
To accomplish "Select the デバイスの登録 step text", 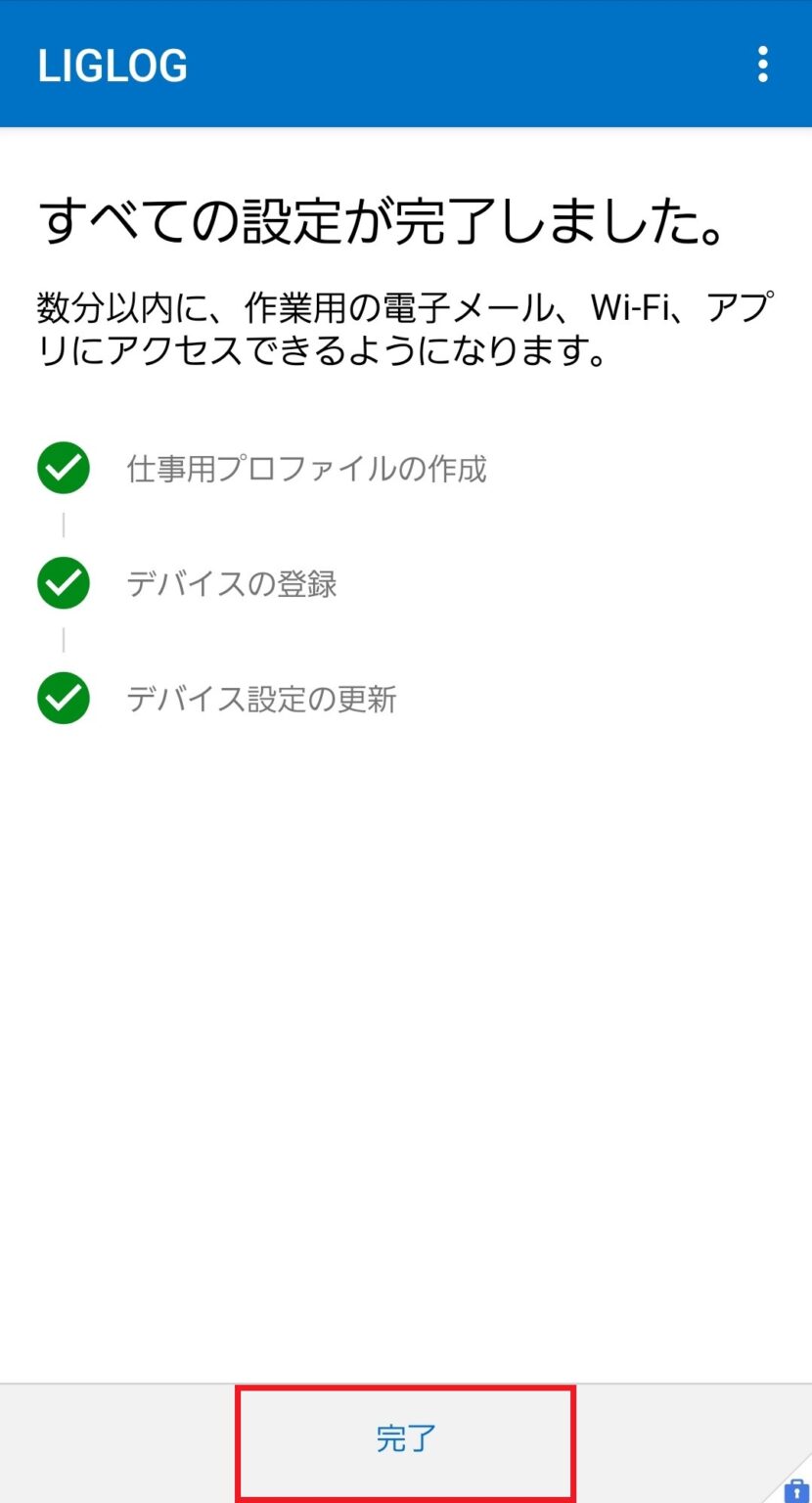I will [233, 583].
